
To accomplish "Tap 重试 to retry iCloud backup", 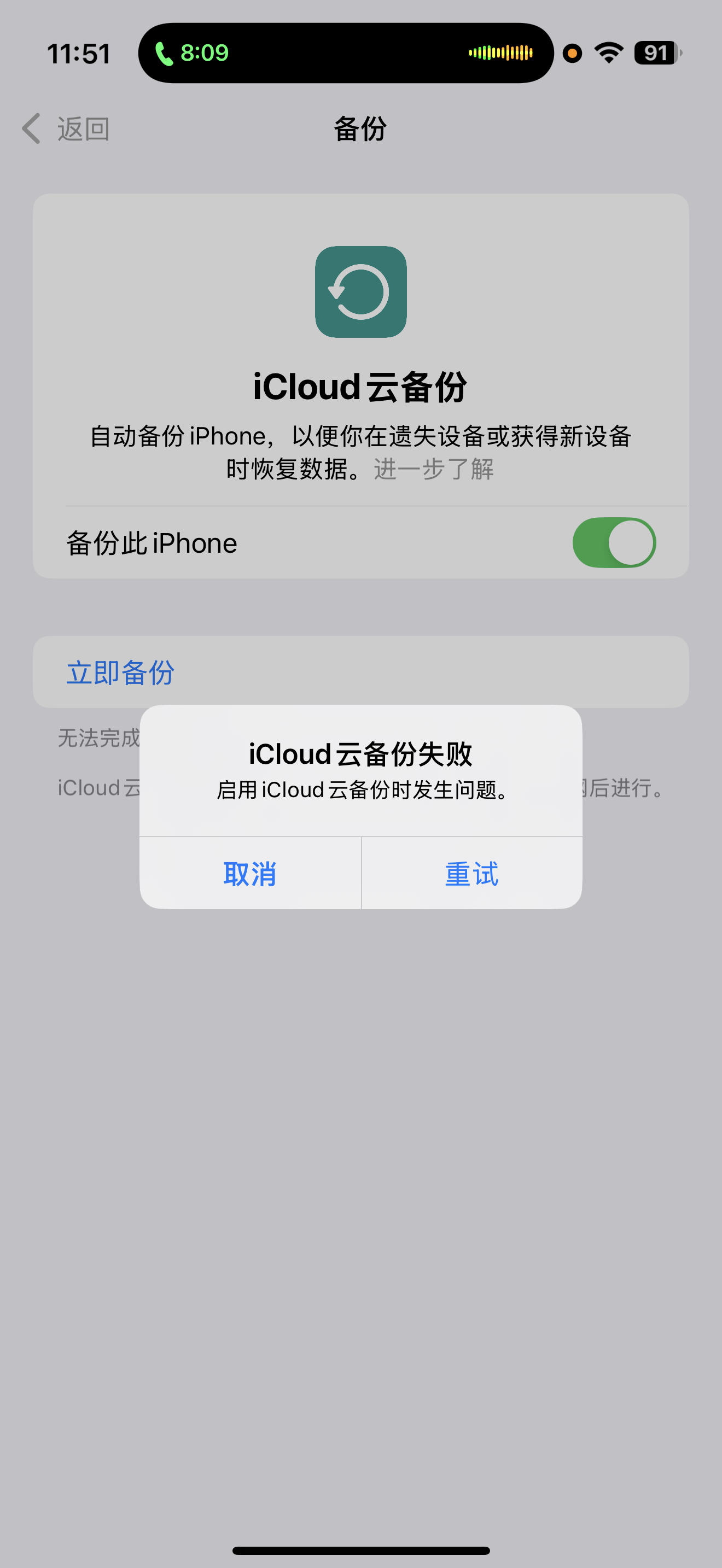I will tap(471, 874).
